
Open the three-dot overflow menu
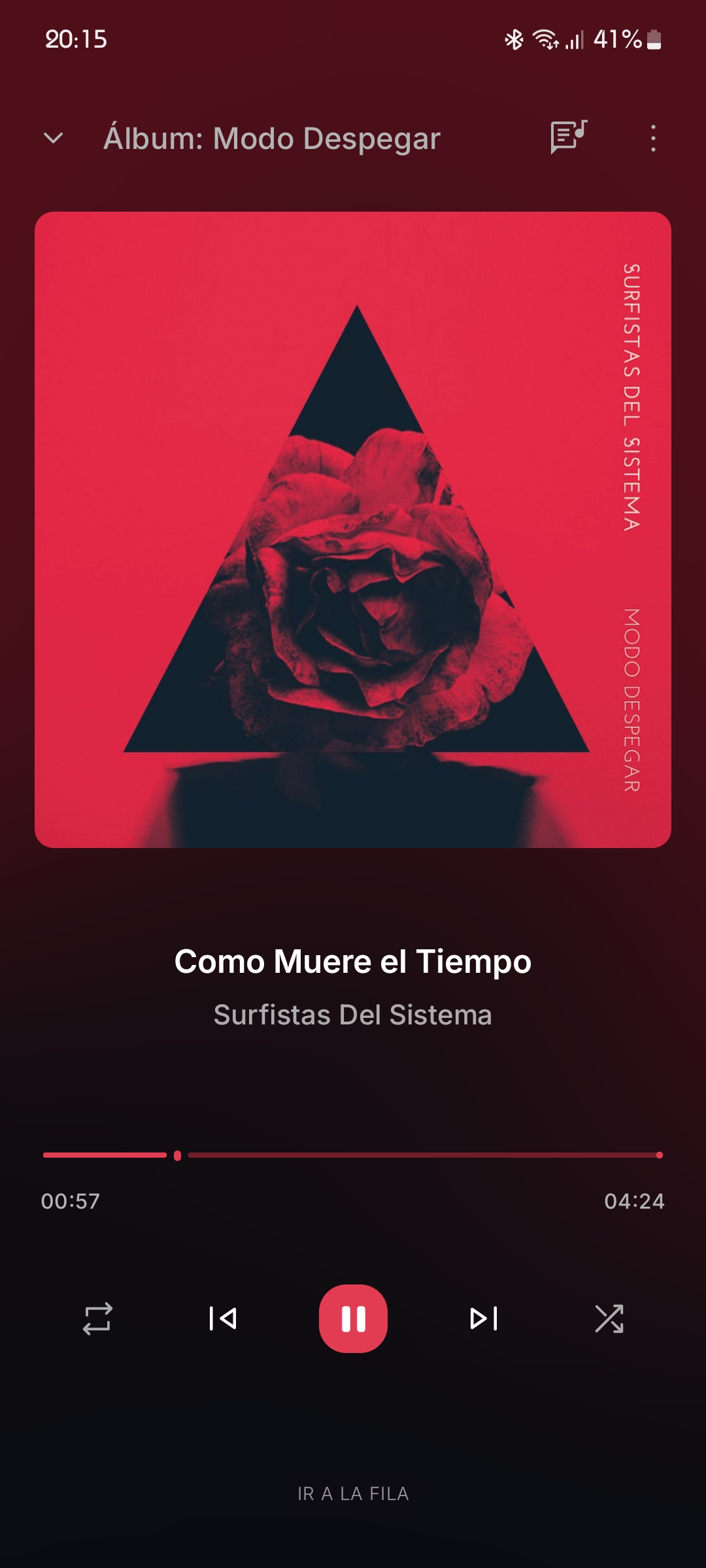(x=653, y=139)
